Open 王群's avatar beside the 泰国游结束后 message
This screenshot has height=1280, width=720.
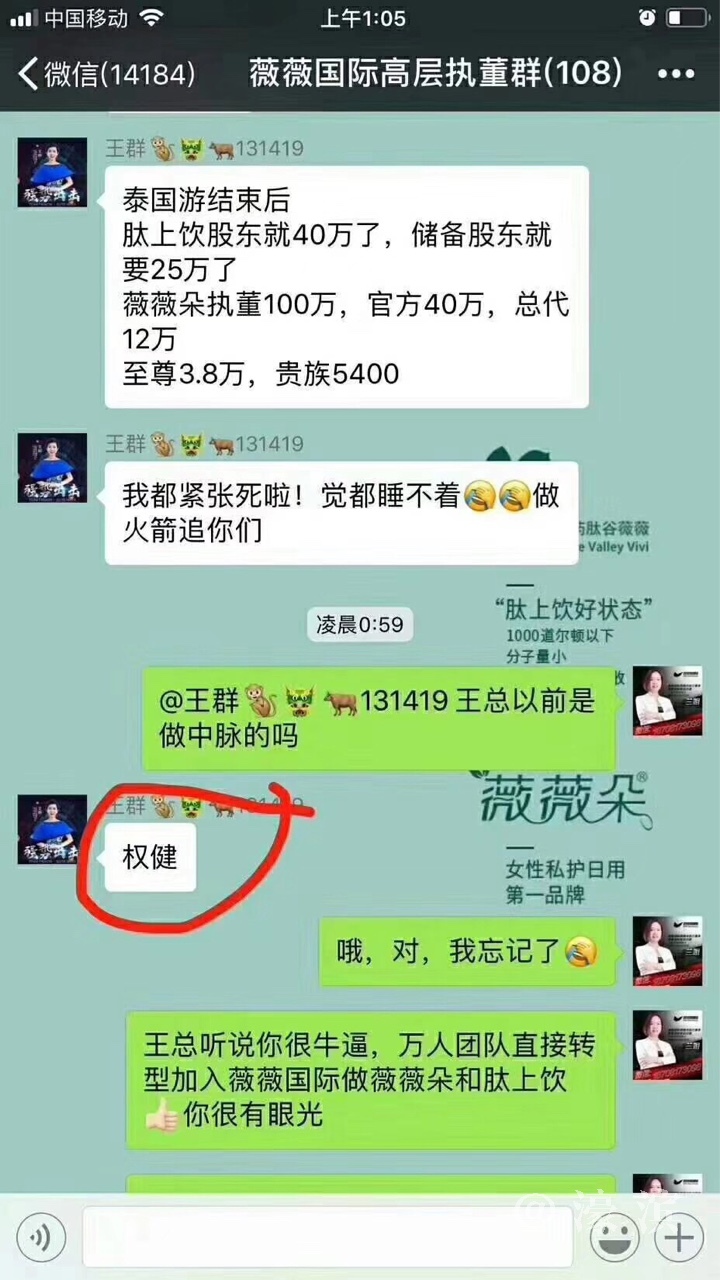click(52, 173)
